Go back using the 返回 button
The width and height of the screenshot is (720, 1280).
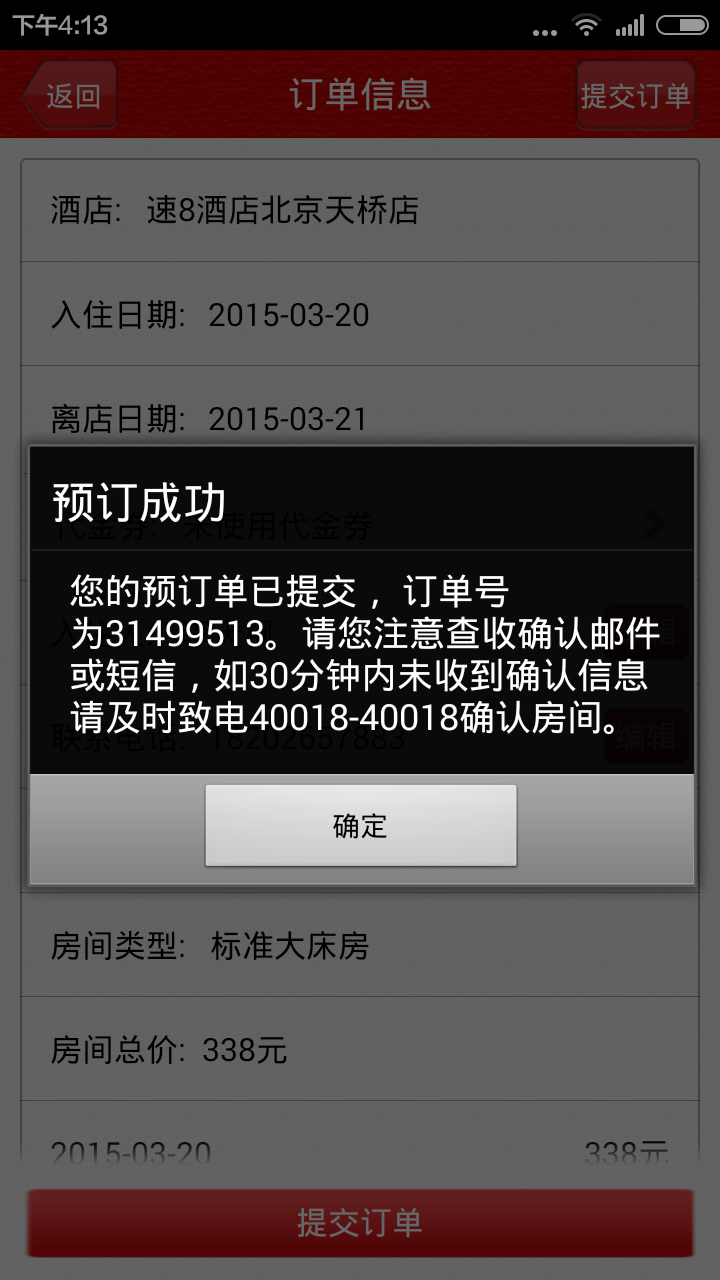pyautogui.click(x=69, y=95)
